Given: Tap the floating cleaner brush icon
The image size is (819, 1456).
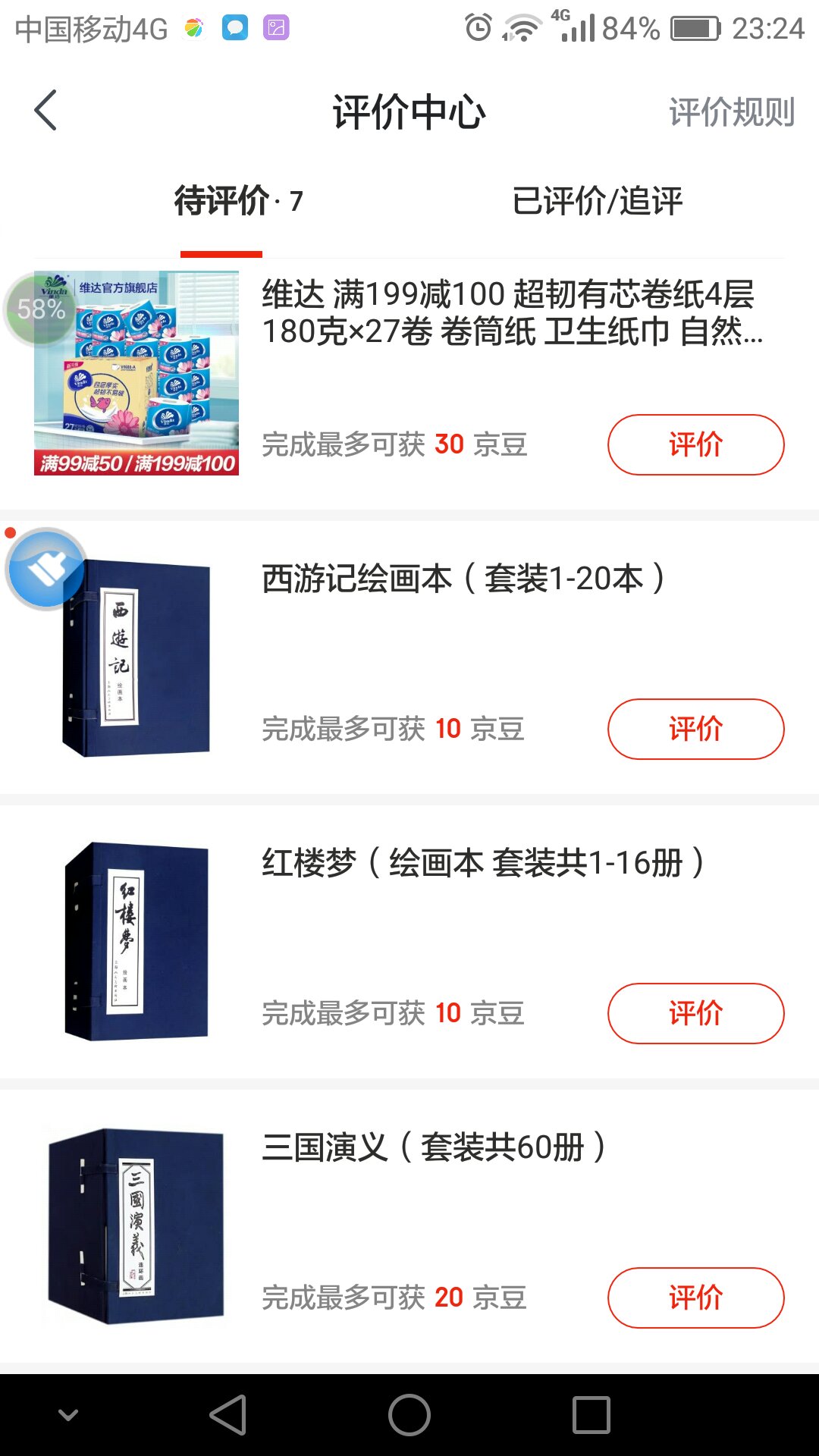Looking at the screenshot, I should [x=45, y=569].
